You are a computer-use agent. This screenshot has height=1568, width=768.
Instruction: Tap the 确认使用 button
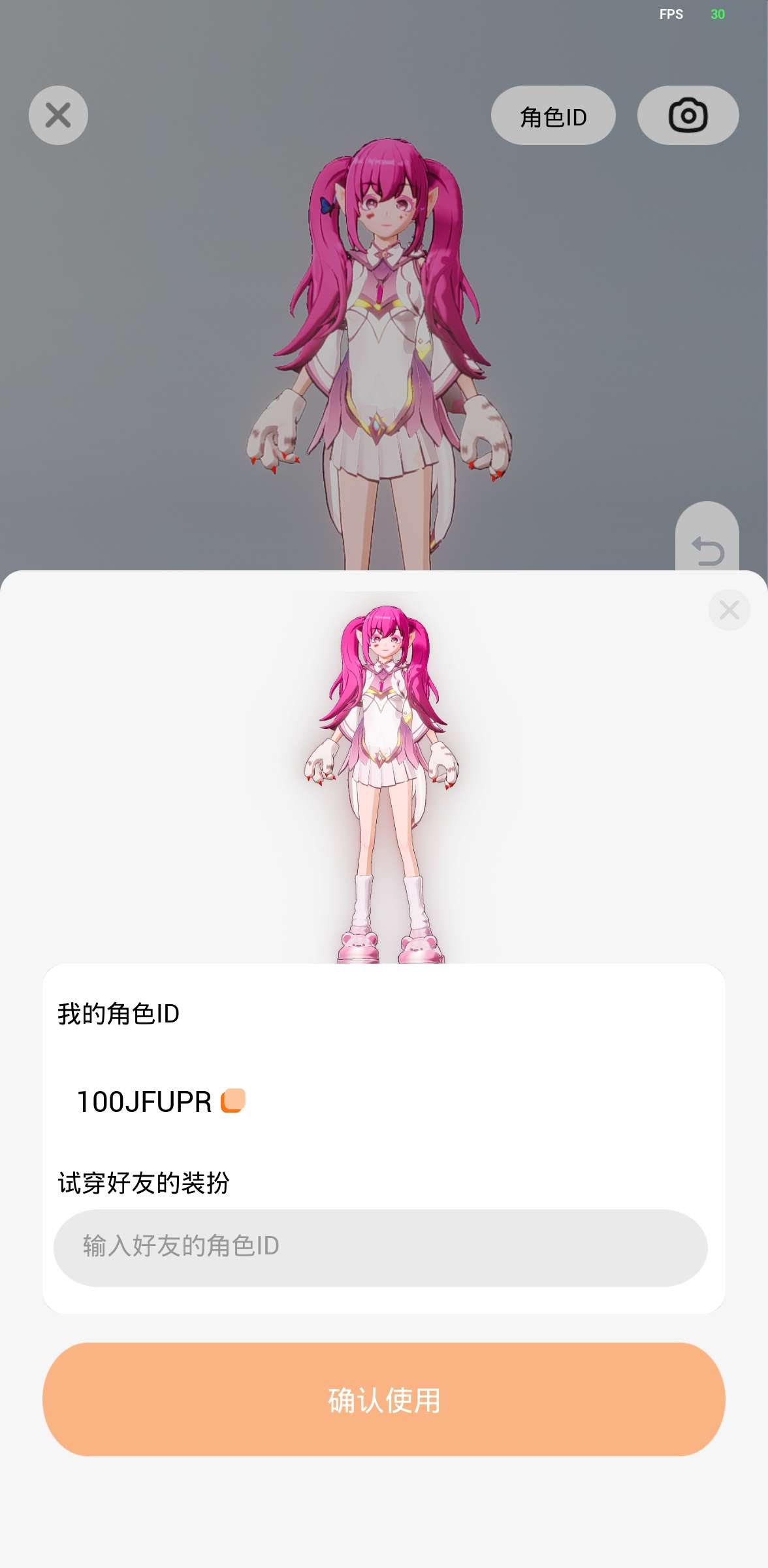click(x=384, y=1399)
